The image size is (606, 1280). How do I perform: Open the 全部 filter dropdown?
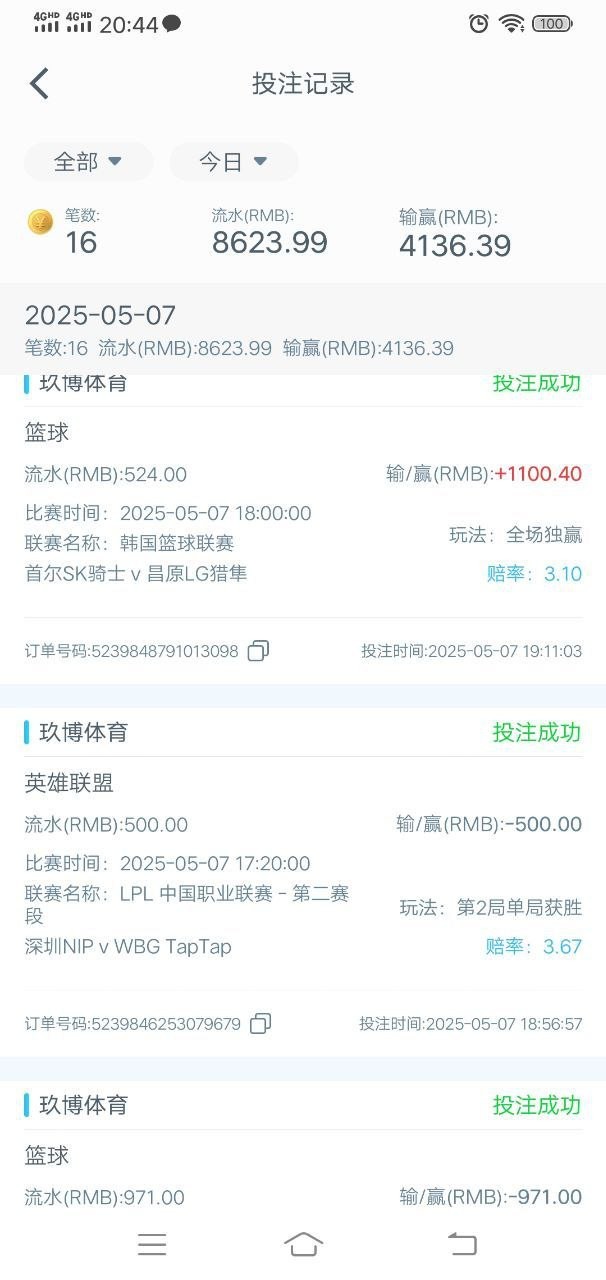coord(88,162)
